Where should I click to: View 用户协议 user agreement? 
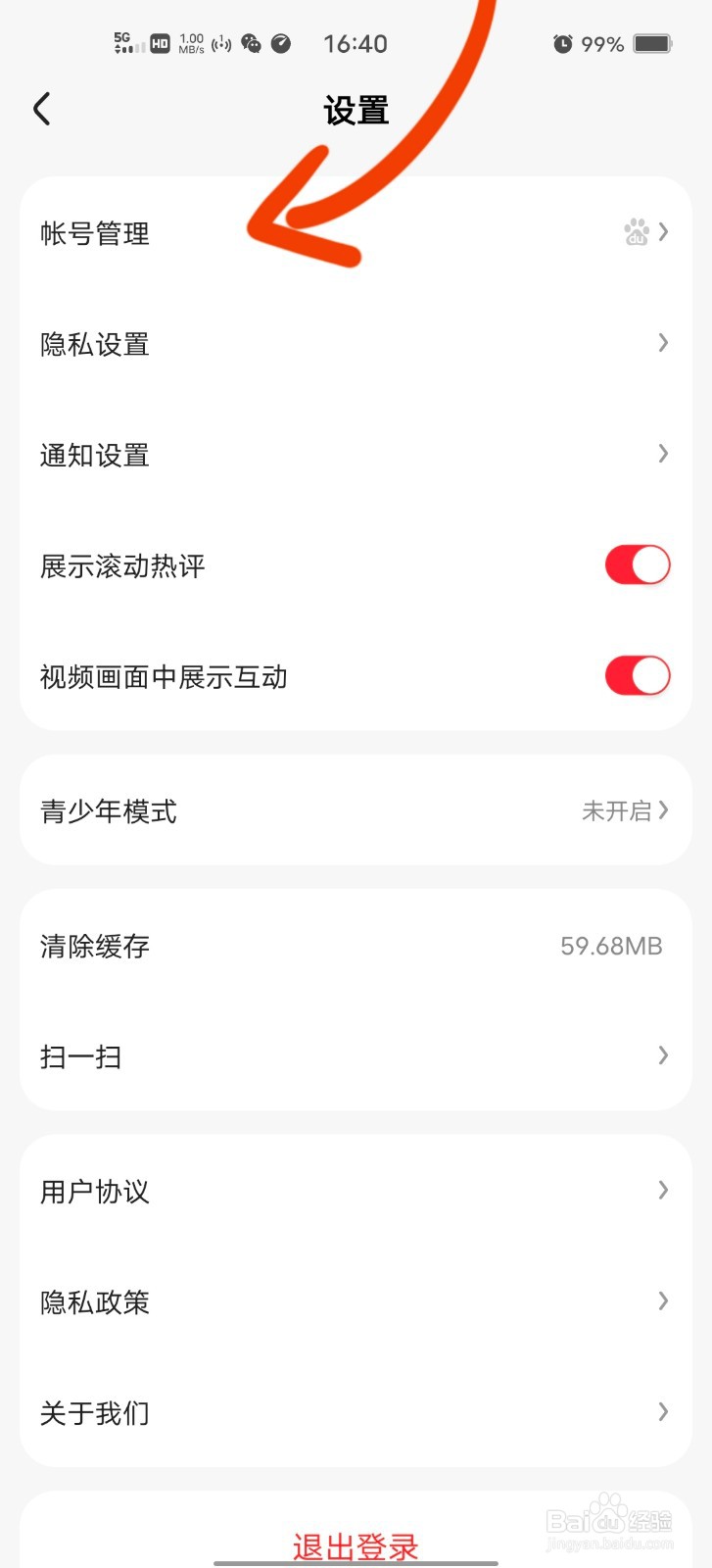(x=356, y=1191)
